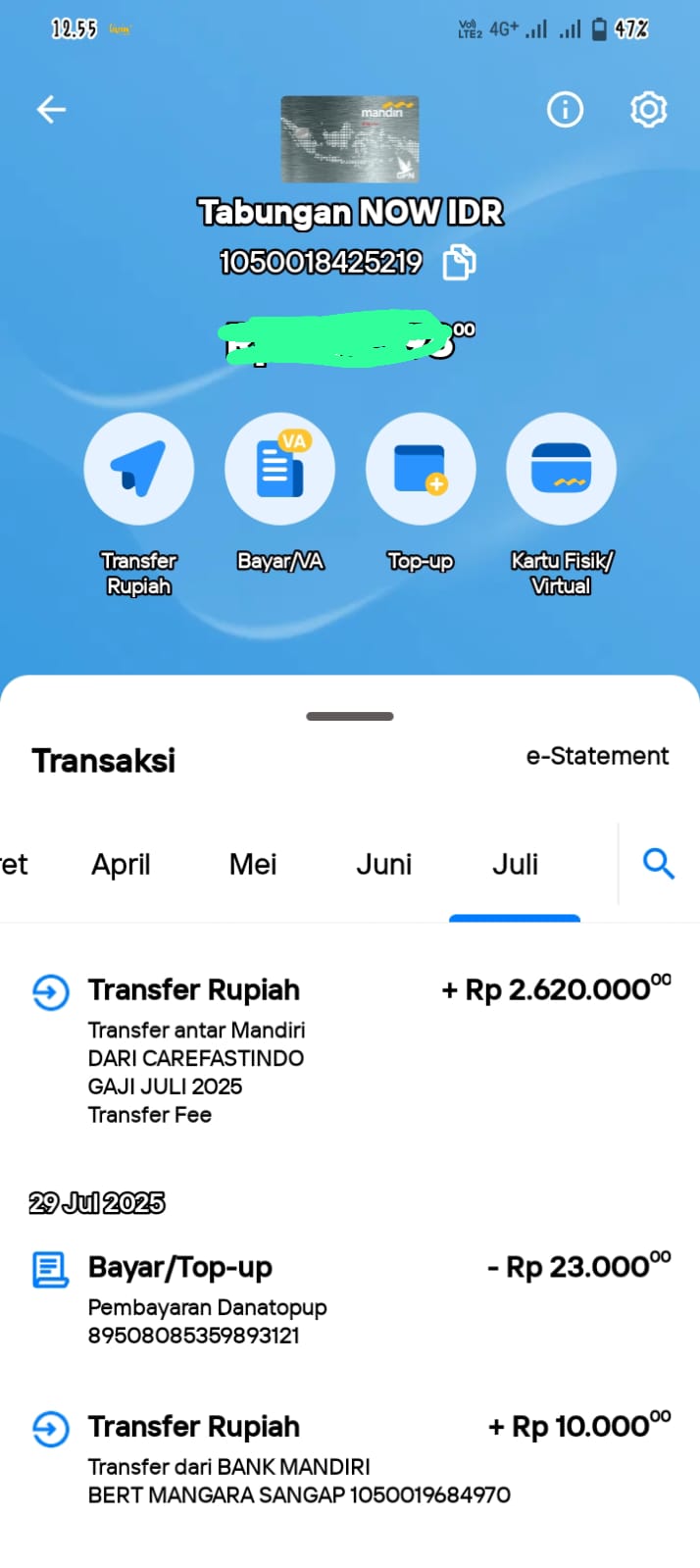Viewport: 700px width, 1568px height.
Task: Switch to the Juni tab
Action: coord(384,864)
